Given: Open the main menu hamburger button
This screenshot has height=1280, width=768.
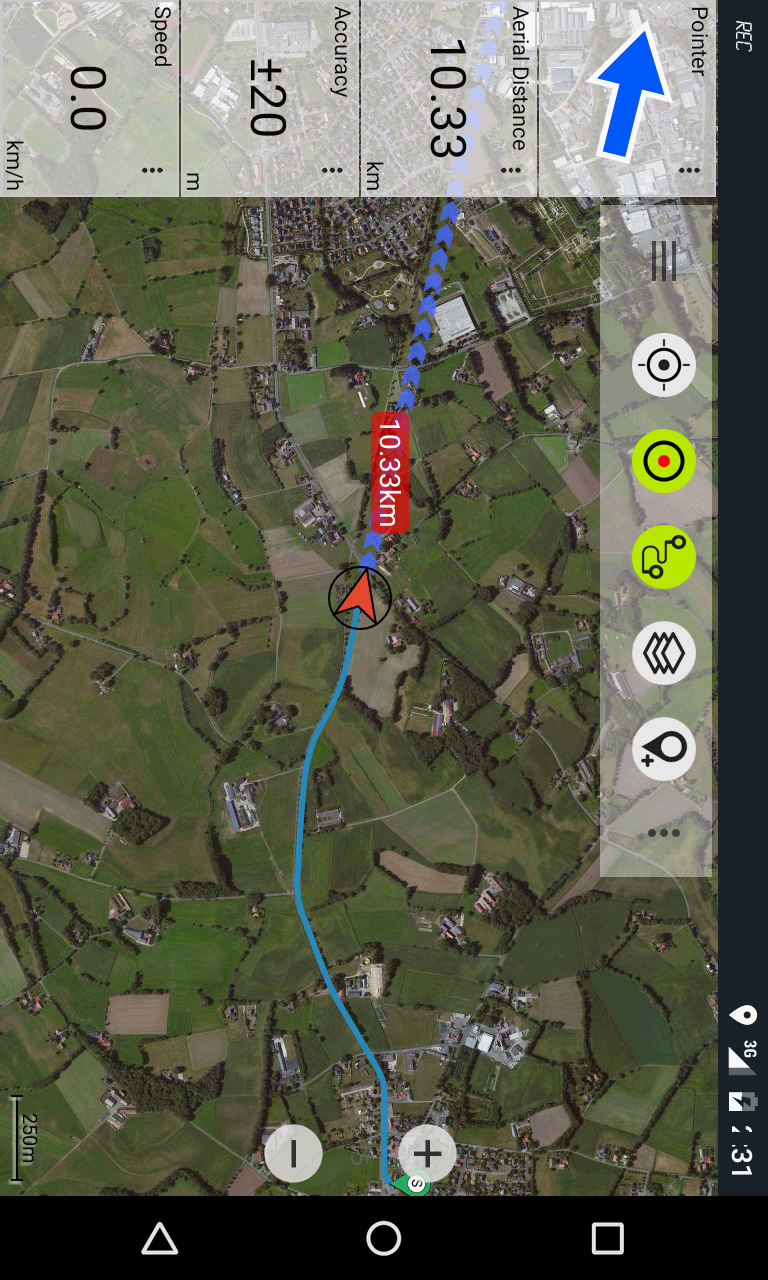Looking at the screenshot, I should click(x=663, y=261).
